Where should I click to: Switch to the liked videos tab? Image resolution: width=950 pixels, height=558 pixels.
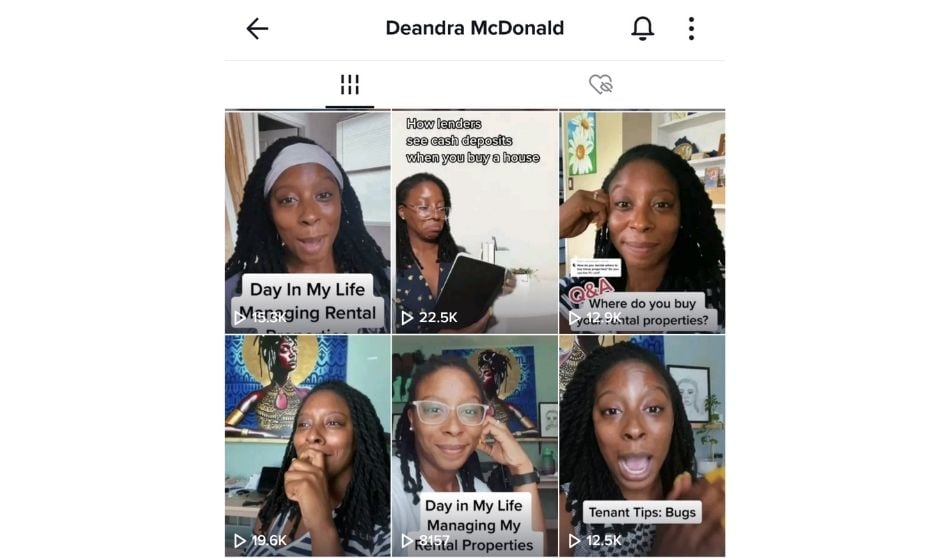click(x=600, y=85)
